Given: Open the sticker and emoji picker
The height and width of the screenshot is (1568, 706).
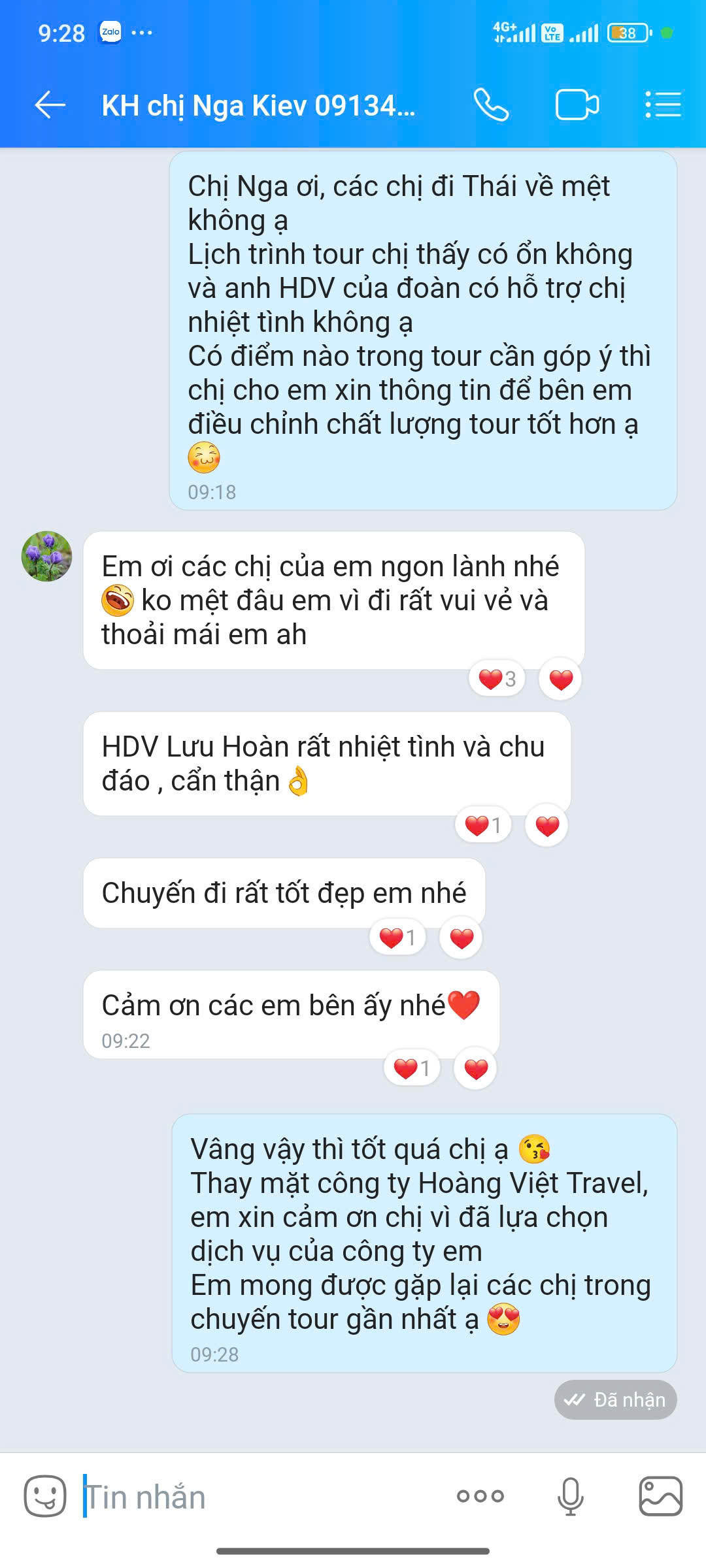Looking at the screenshot, I should coord(45,1495).
